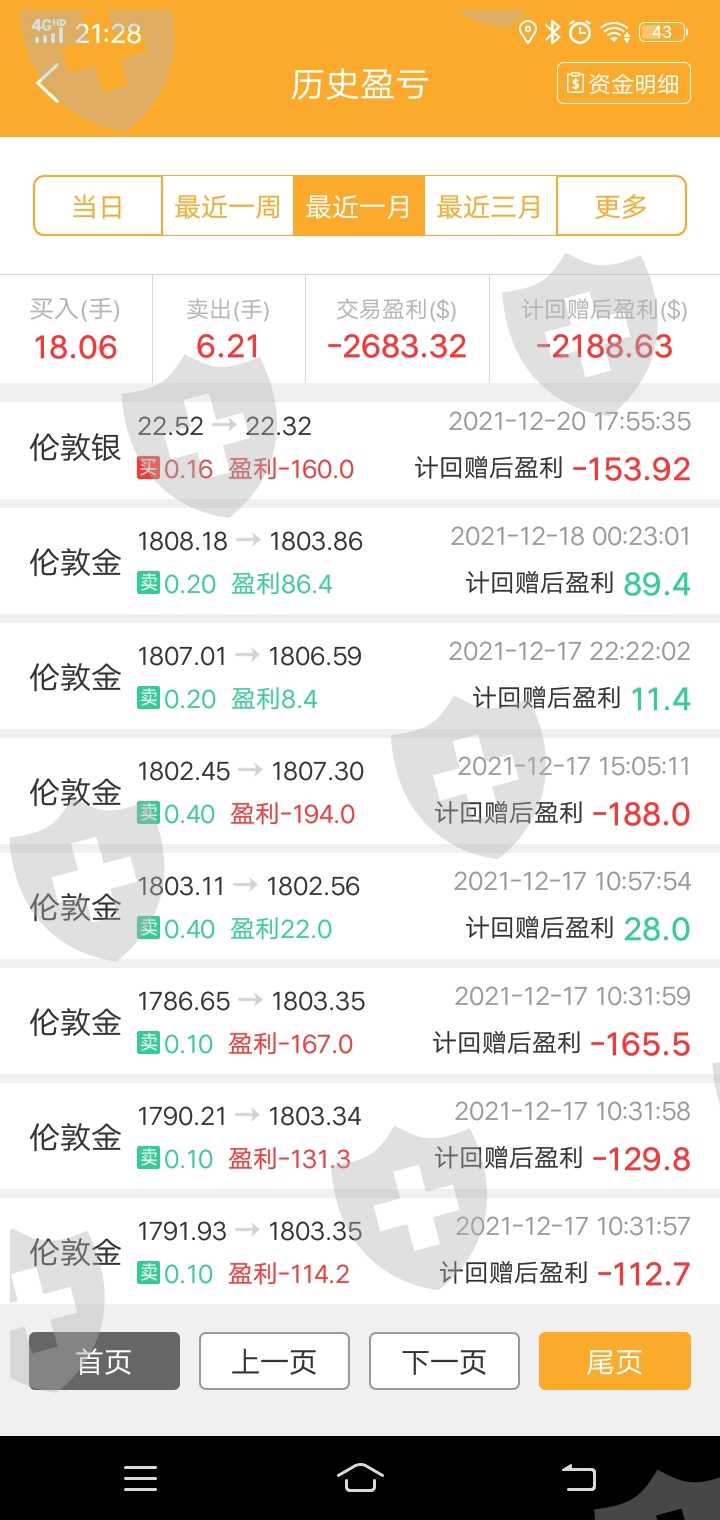Open the 伦敦金 trade with profit -194.0
Screen dimensions: 720x1520
360,793
